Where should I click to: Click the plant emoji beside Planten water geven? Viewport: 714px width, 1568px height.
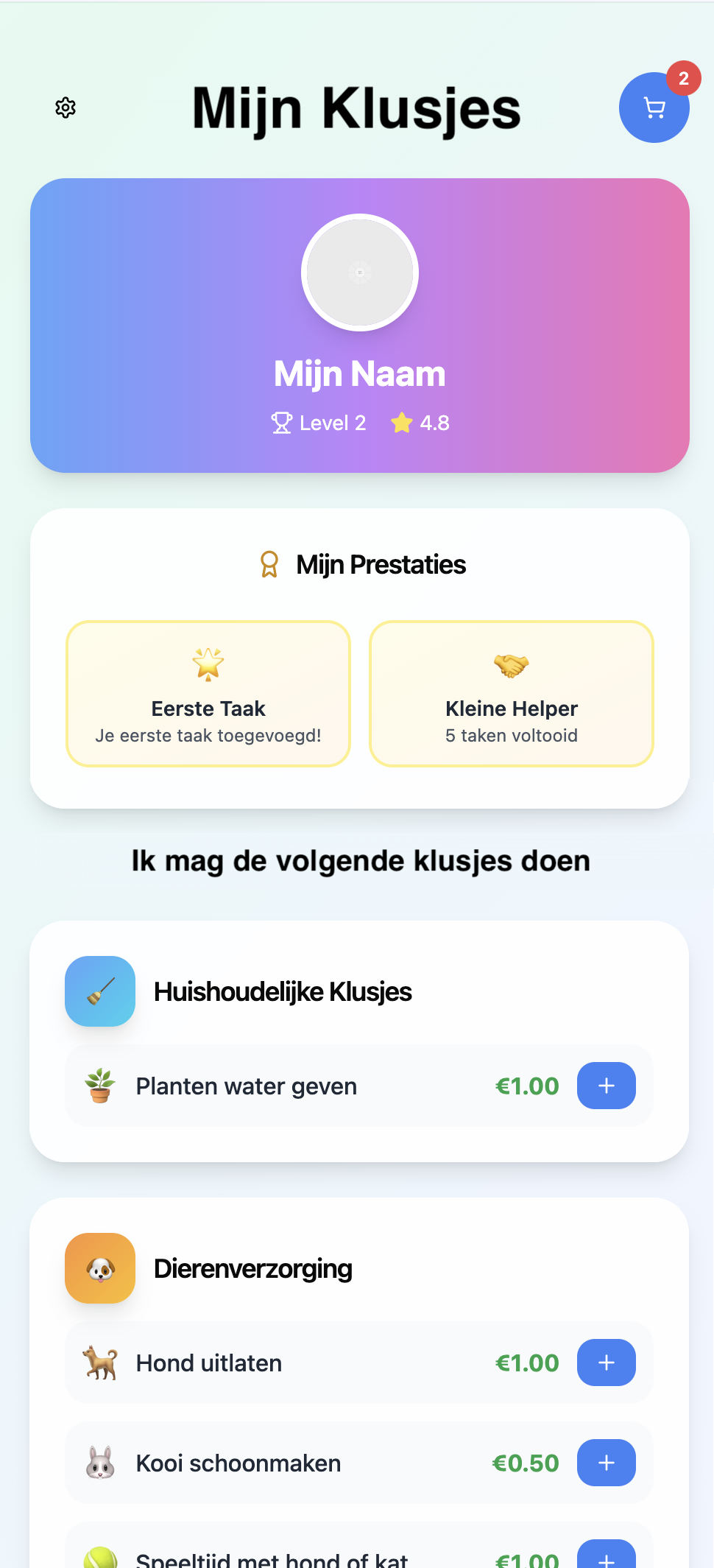99,1086
